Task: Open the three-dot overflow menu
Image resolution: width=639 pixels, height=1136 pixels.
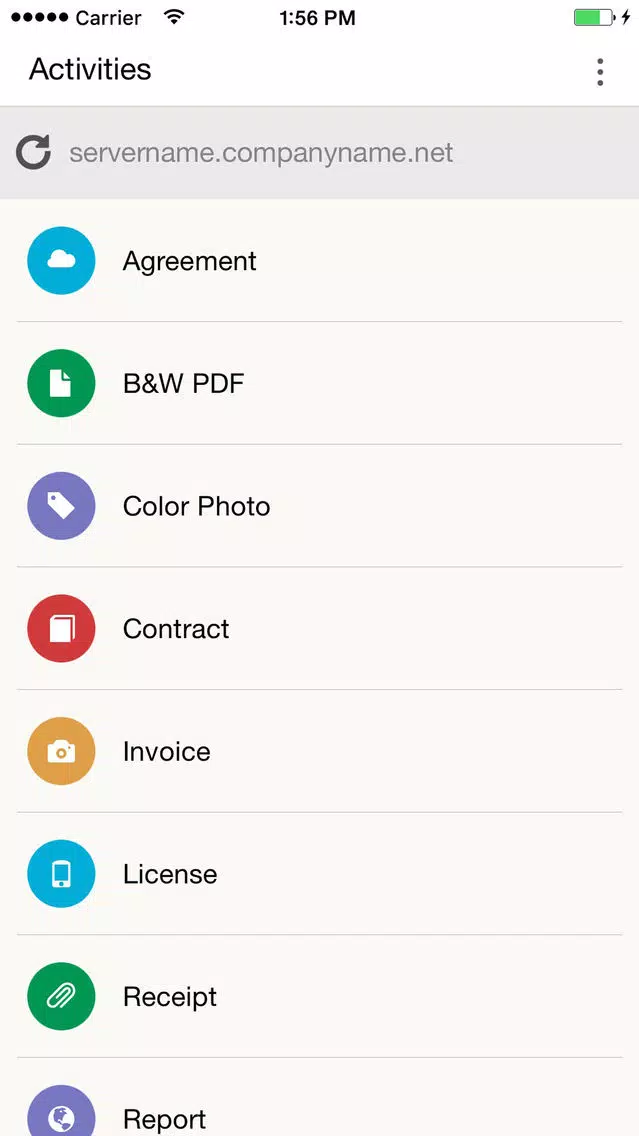Action: (600, 72)
